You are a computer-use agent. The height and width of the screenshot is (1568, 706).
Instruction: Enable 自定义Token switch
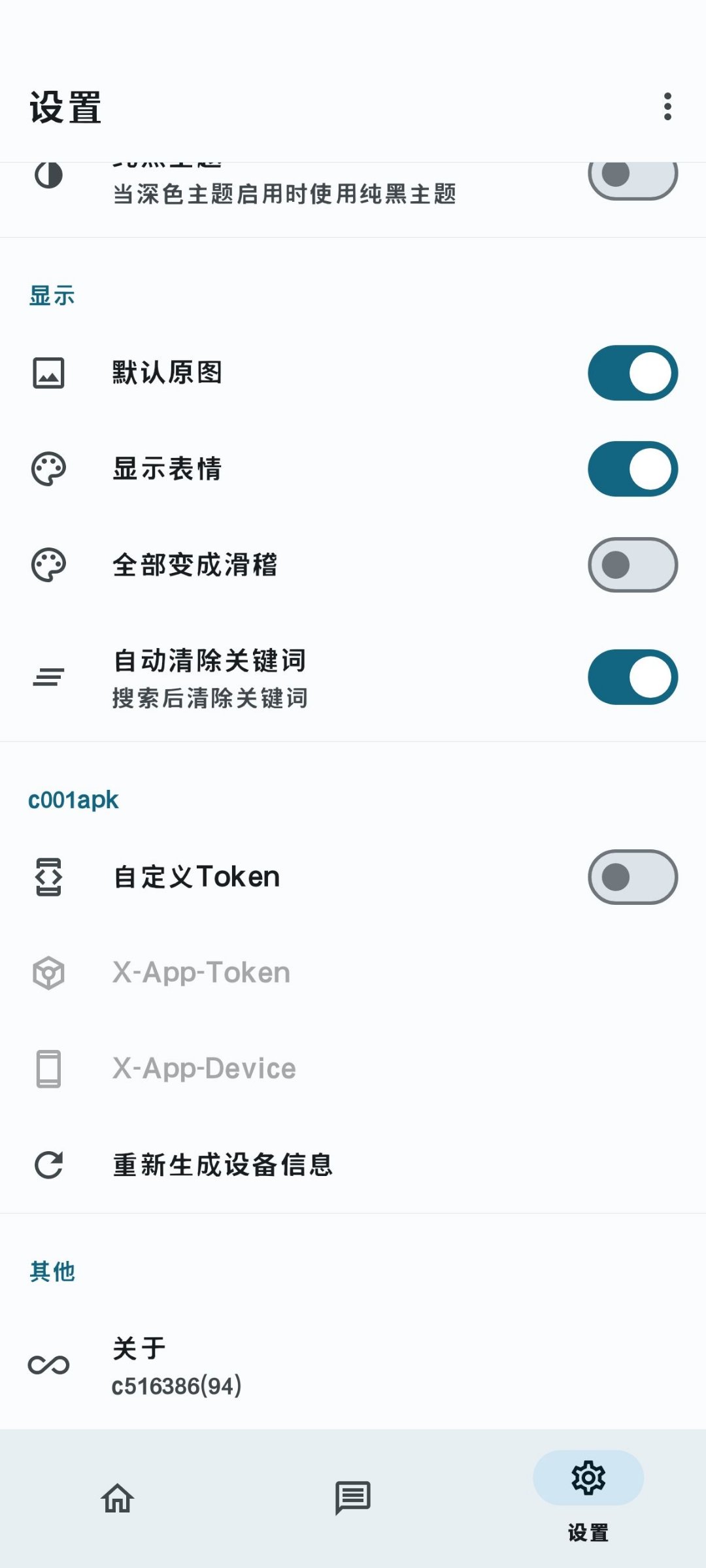(x=632, y=877)
